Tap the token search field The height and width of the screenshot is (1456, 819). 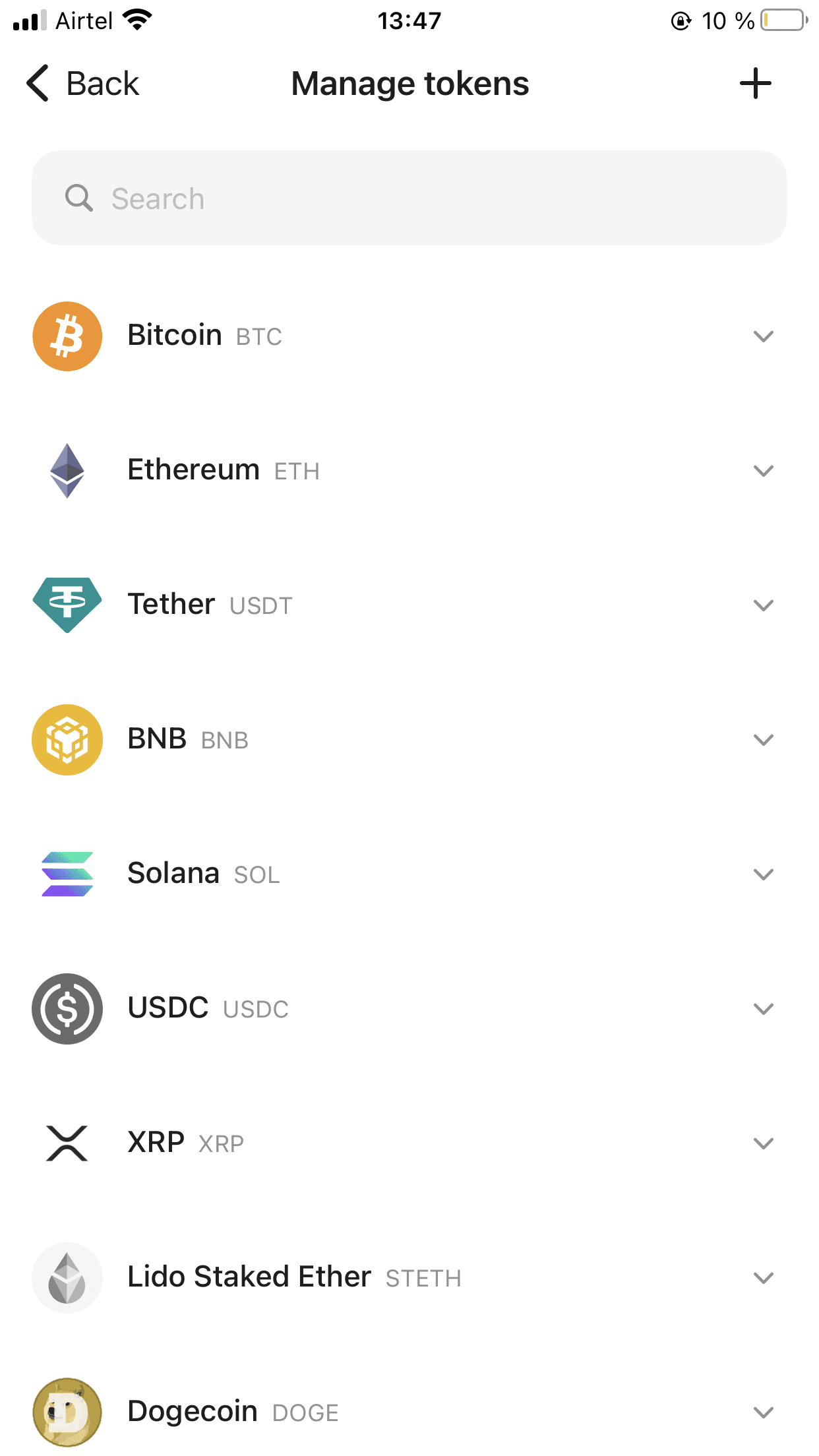(x=409, y=198)
